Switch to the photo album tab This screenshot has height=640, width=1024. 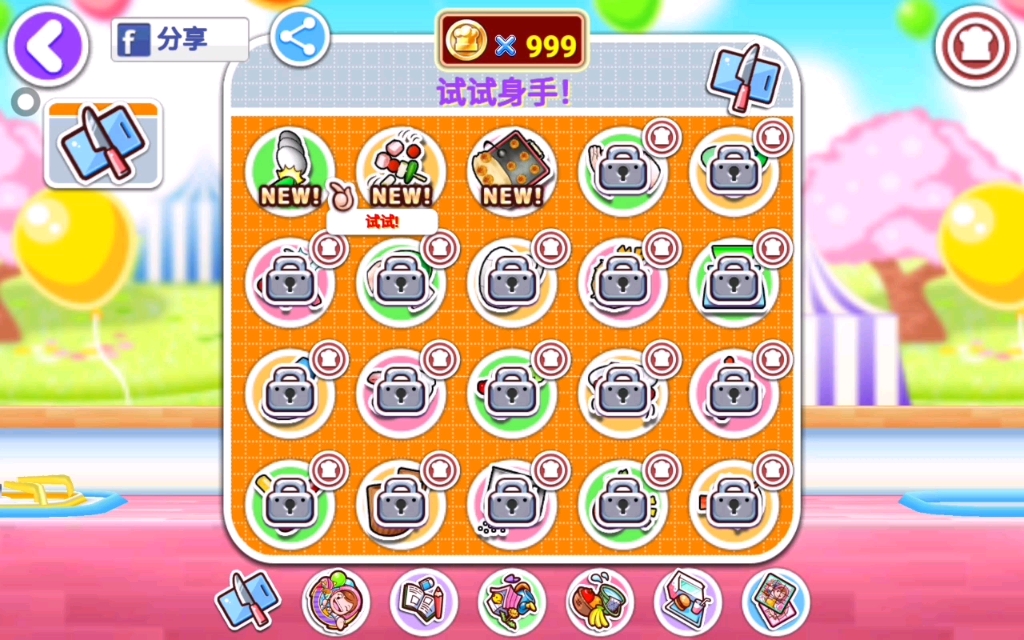[x=776, y=602]
